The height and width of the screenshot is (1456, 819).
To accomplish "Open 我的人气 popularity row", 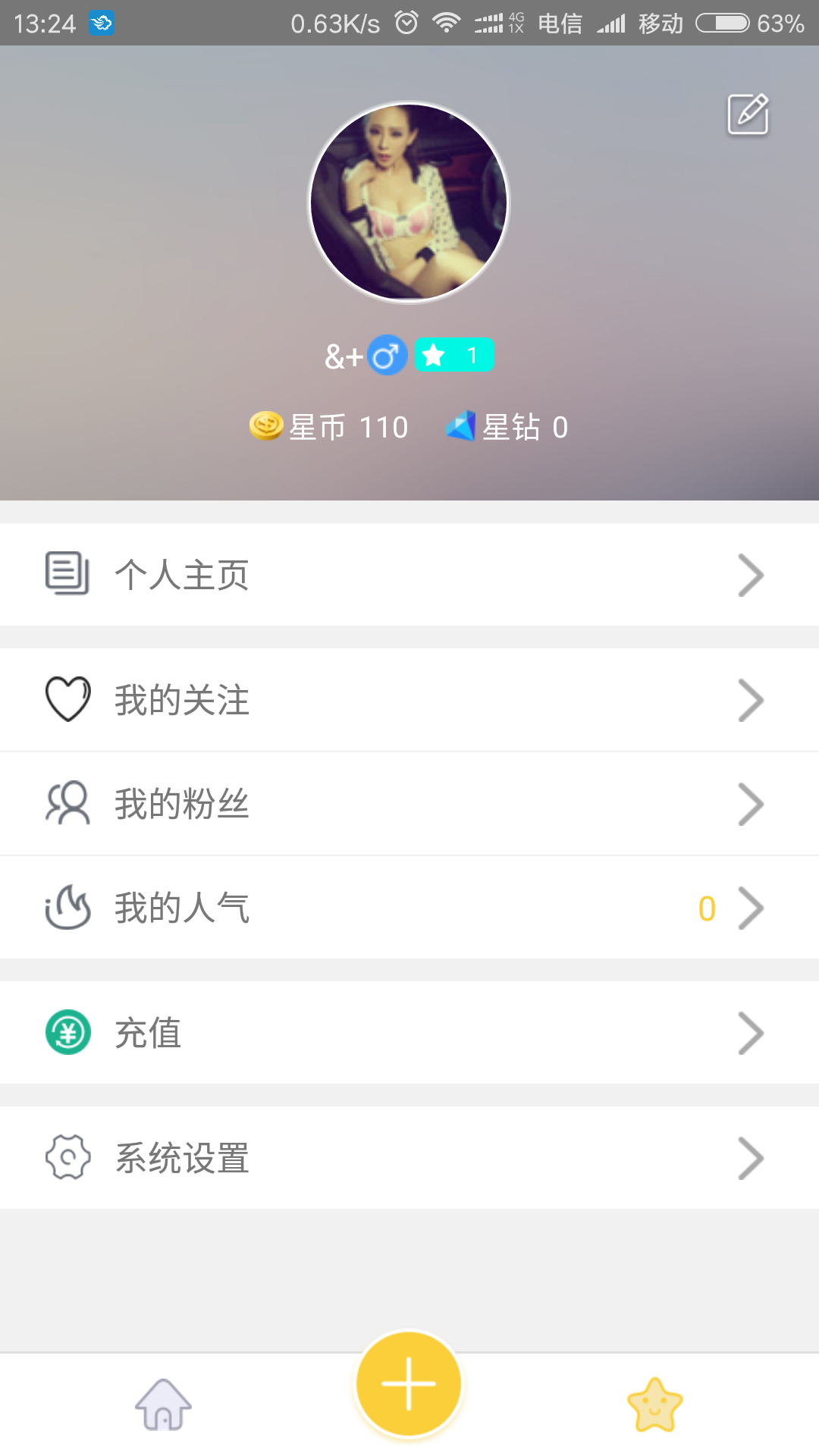I will click(409, 908).
